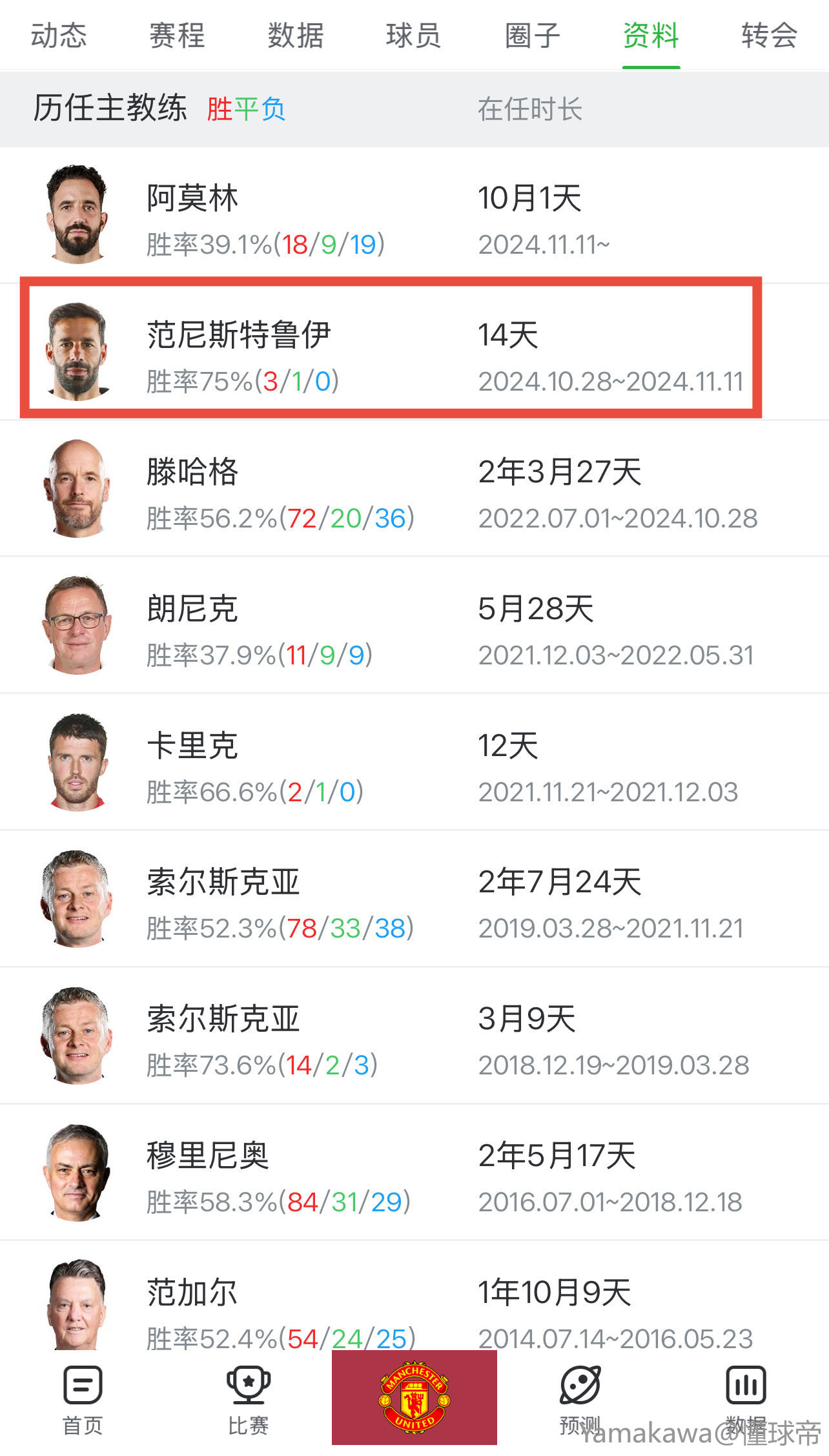
Task: Switch to the 动态 tab
Action: click(59, 36)
